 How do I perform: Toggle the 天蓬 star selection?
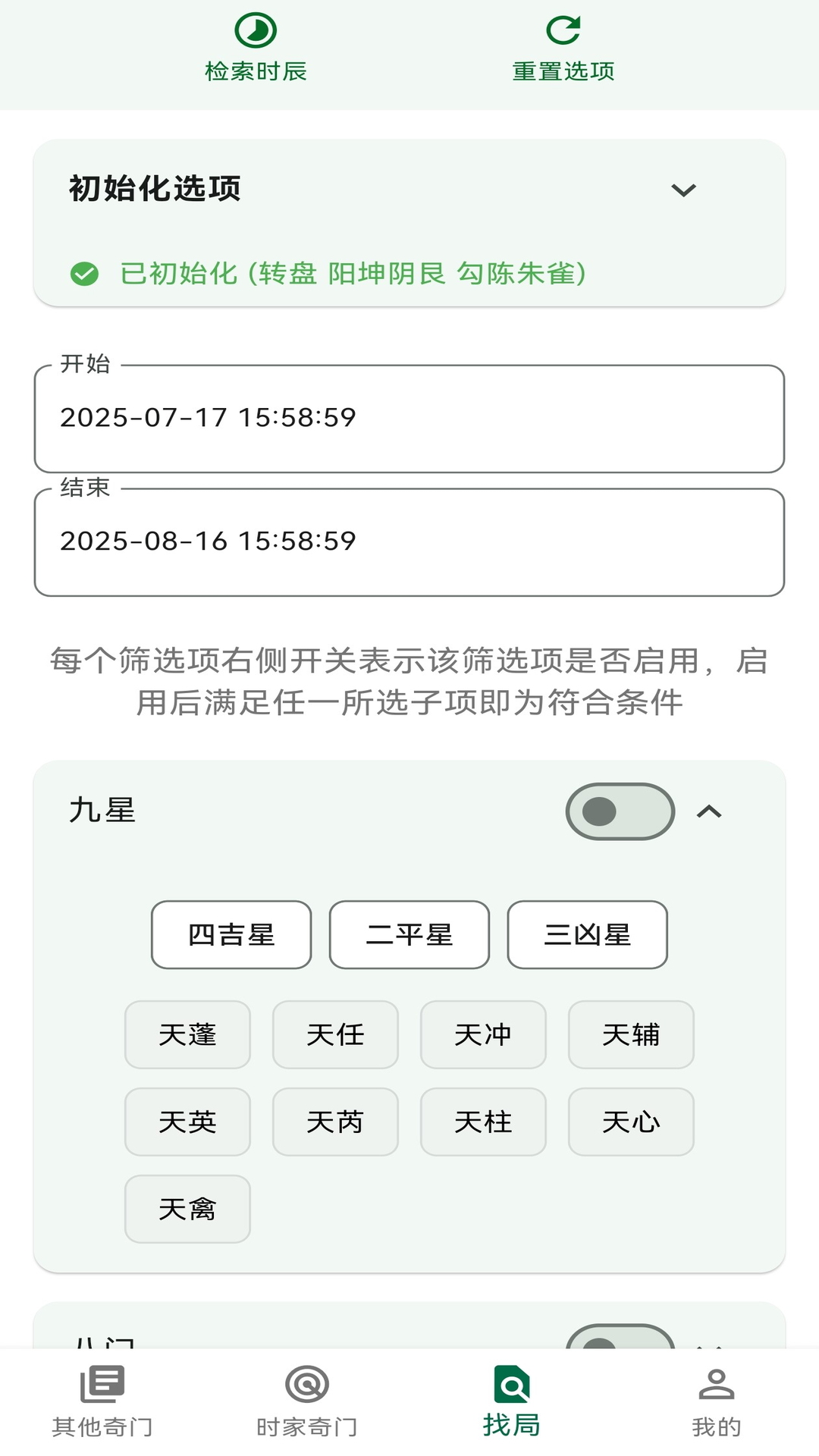coord(187,1034)
